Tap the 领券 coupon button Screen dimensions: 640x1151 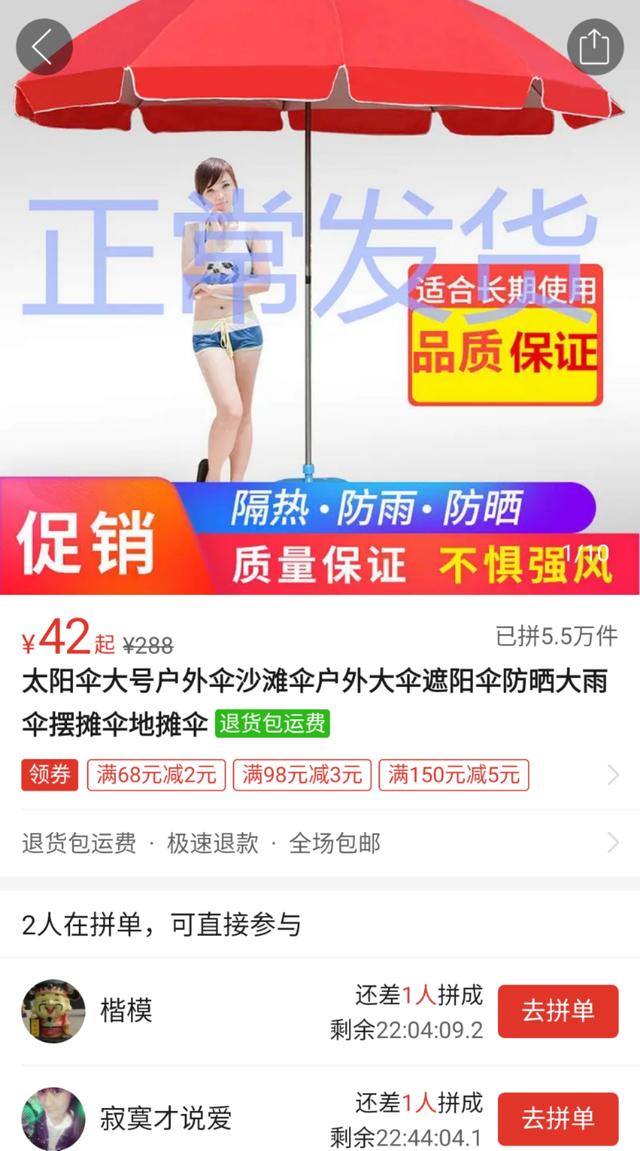coord(49,775)
